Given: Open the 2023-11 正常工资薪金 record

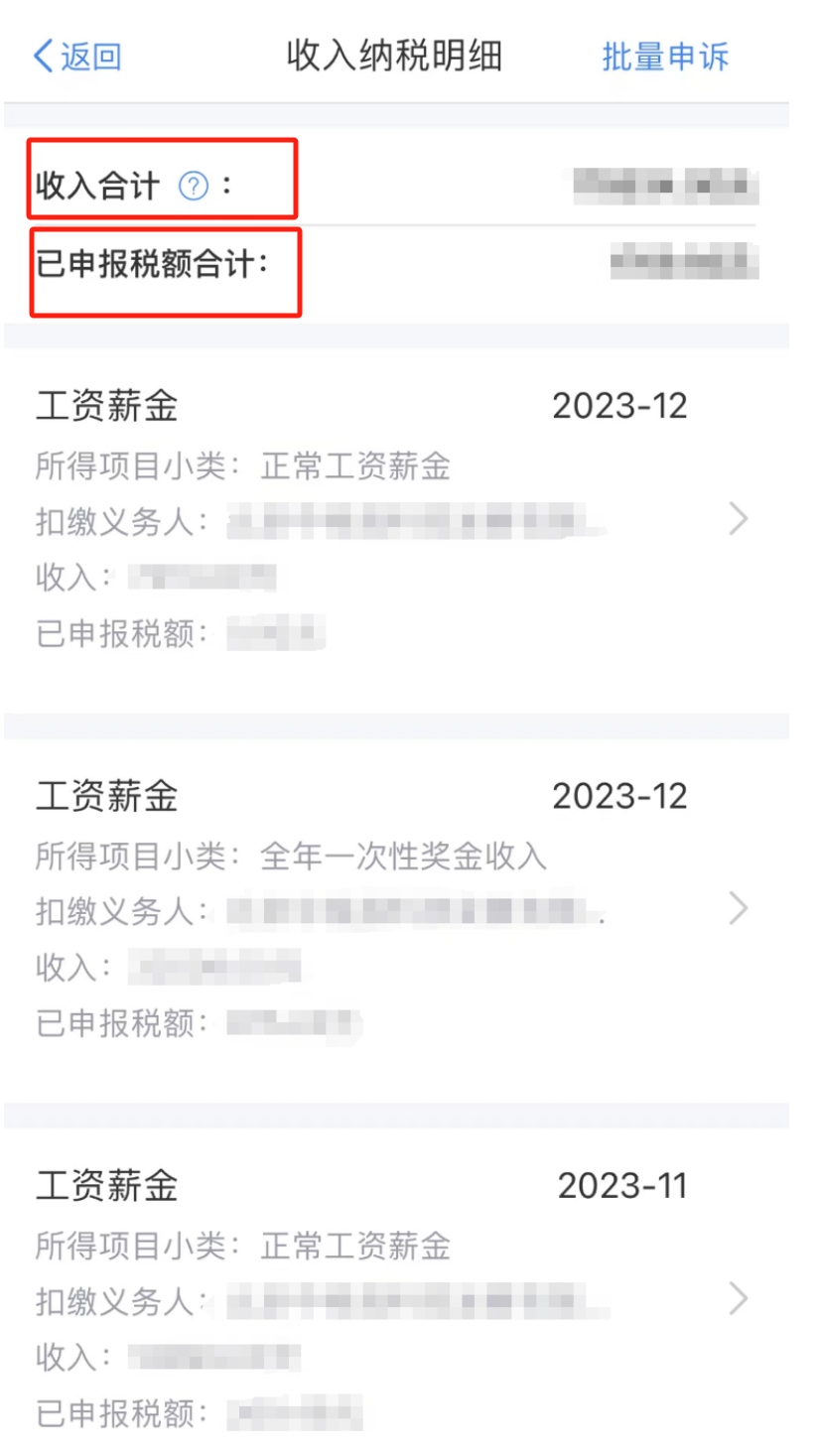Looking at the screenshot, I should (396, 1292).
